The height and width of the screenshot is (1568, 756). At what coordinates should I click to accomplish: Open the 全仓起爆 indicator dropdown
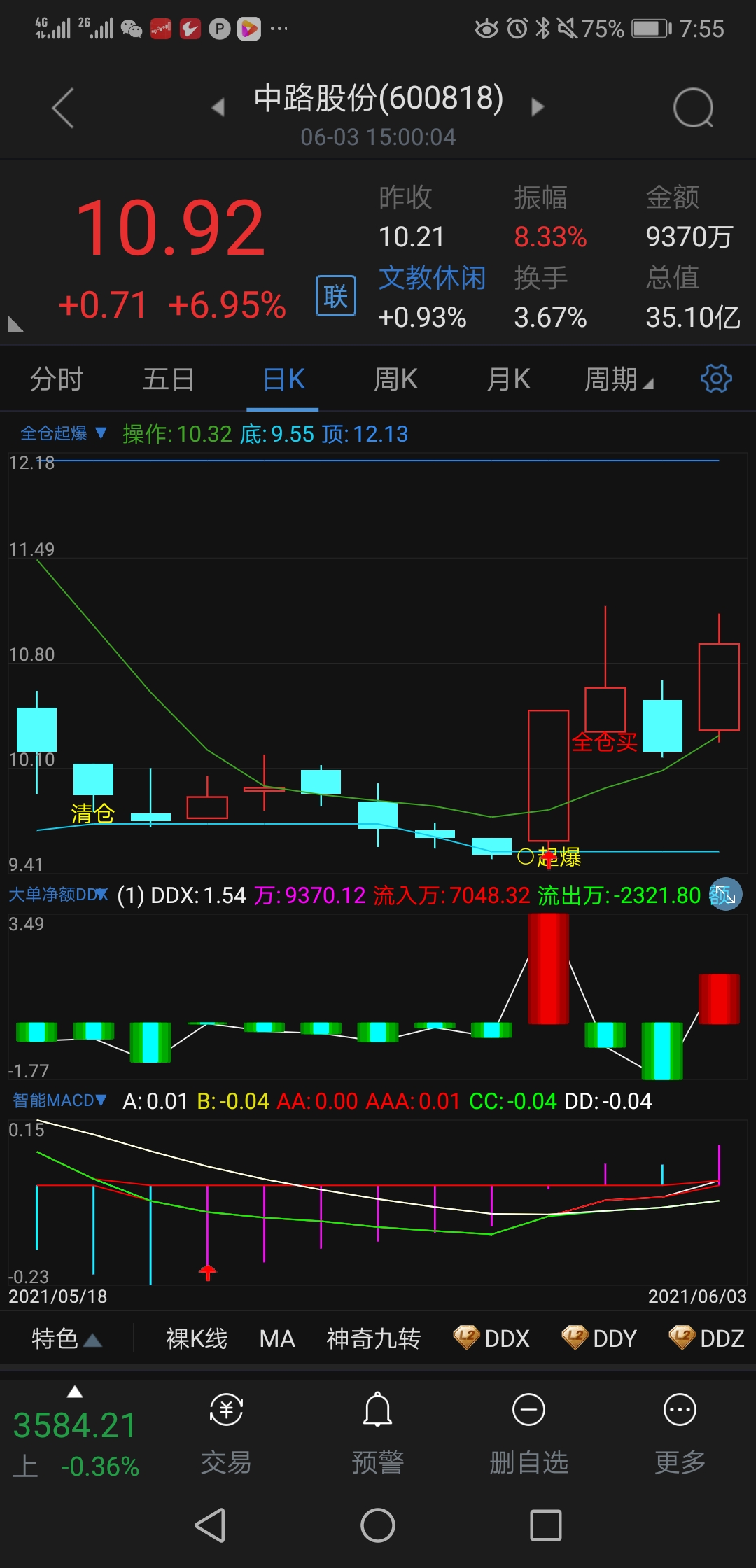coord(63,433)
